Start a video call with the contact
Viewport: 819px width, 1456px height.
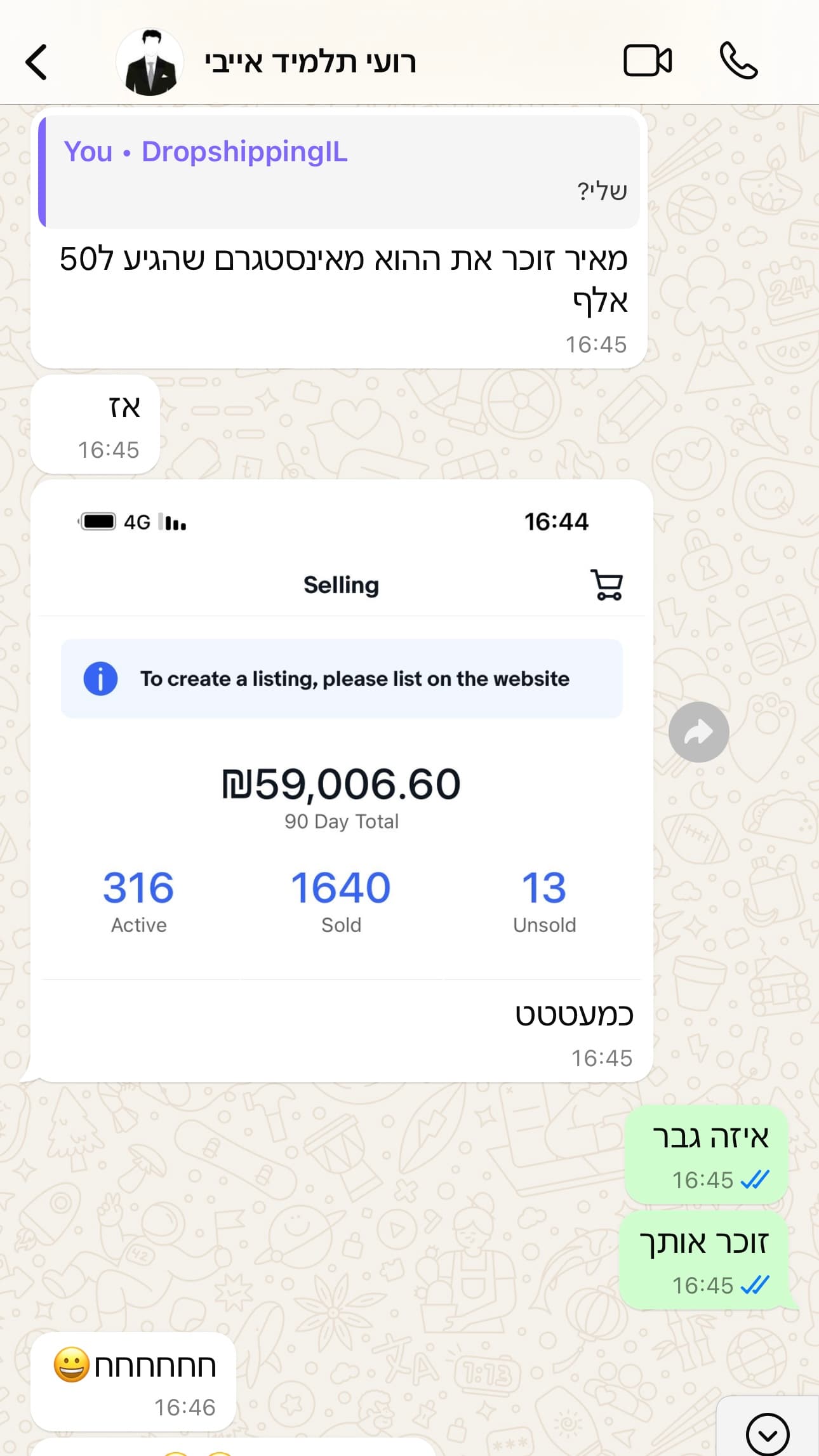647,61
